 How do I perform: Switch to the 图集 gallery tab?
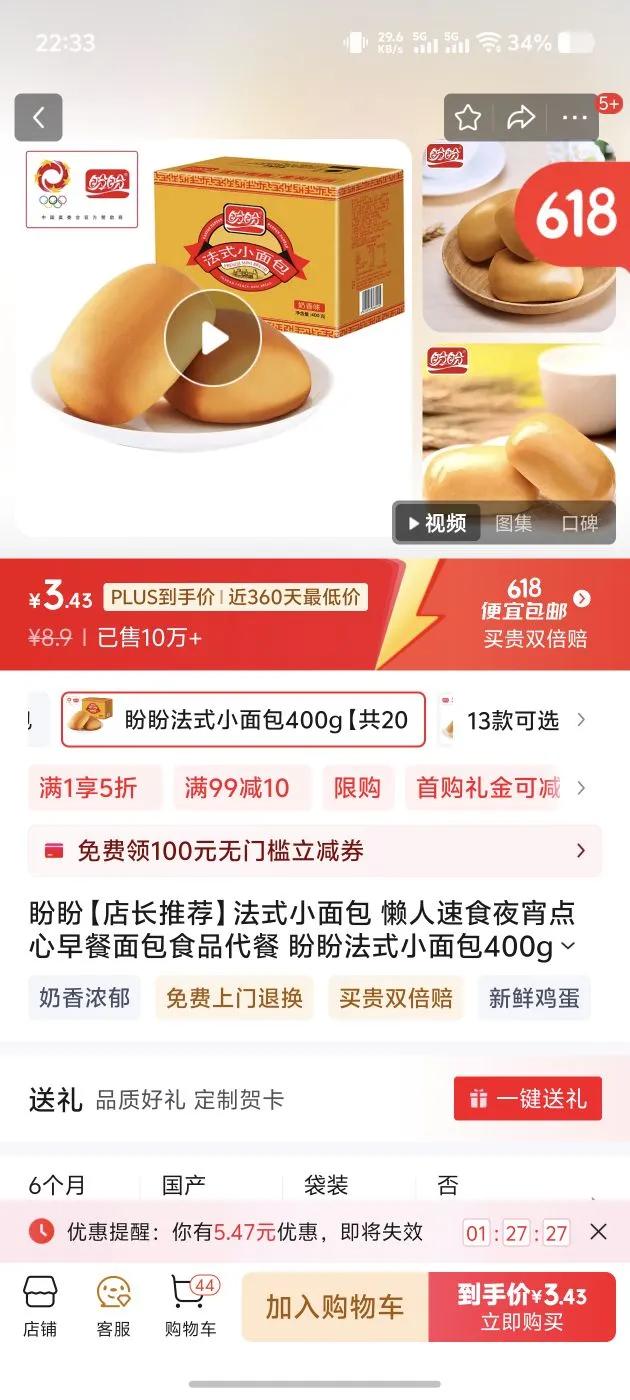click(514, 523)
